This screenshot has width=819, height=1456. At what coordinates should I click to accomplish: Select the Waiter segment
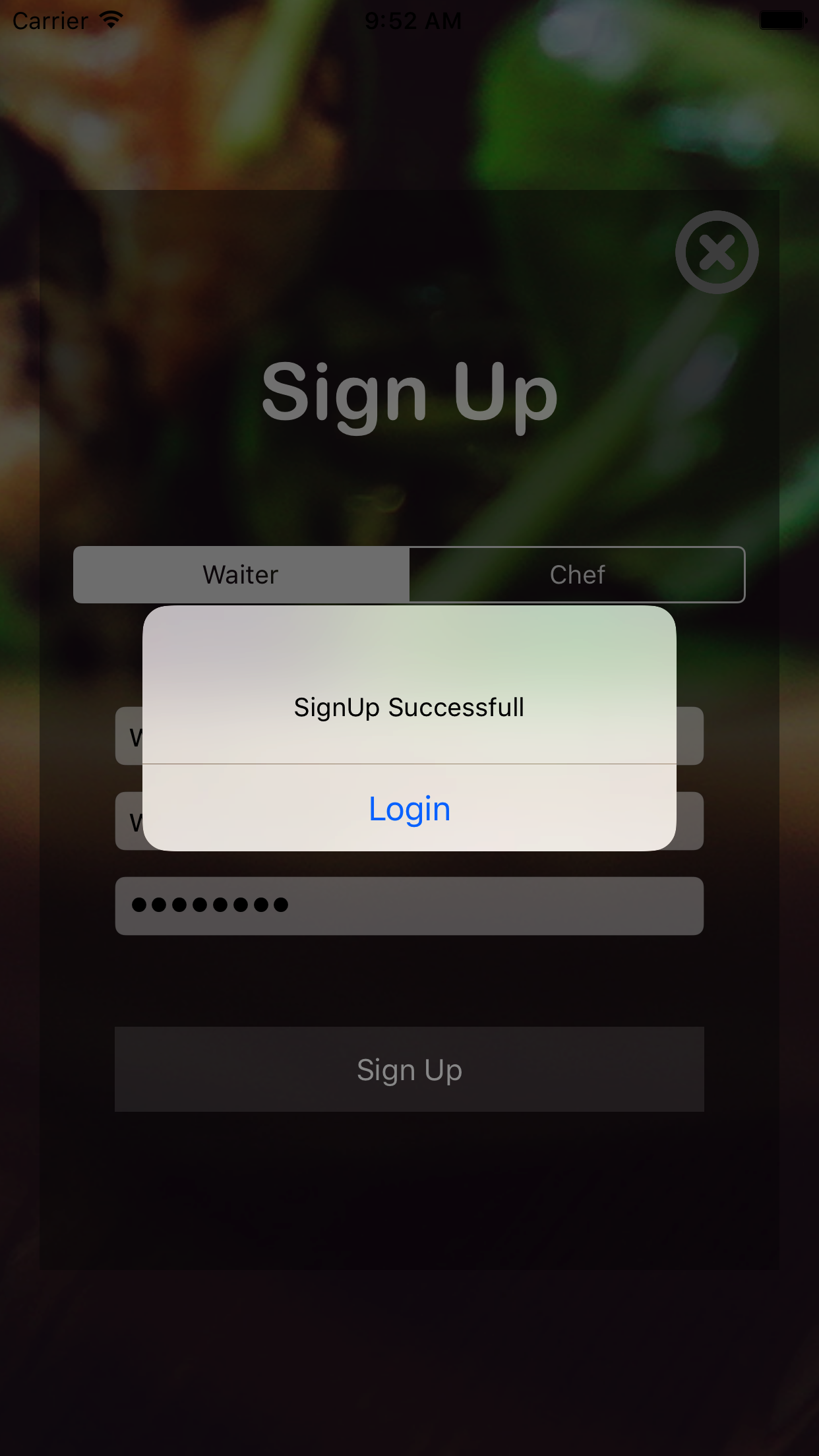click(x=241, y=574)
